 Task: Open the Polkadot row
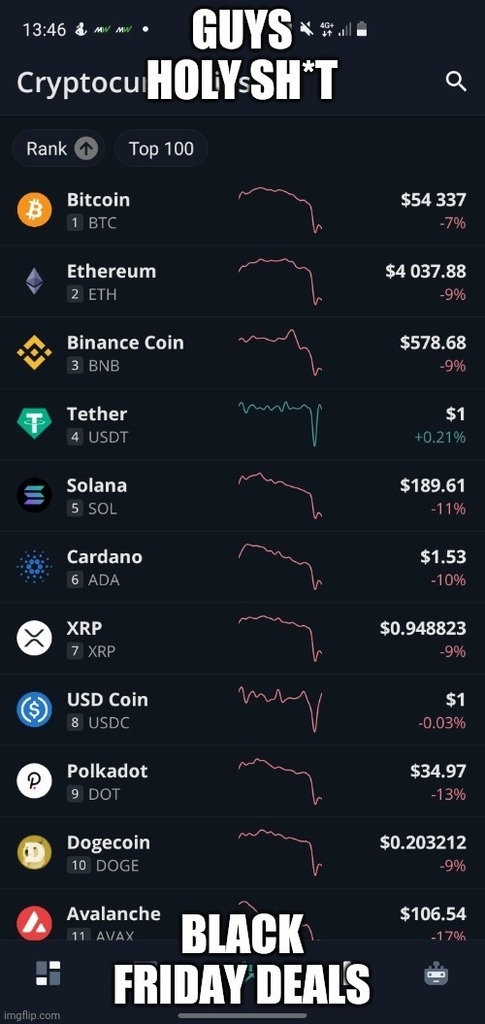click(x=242, y=781)
